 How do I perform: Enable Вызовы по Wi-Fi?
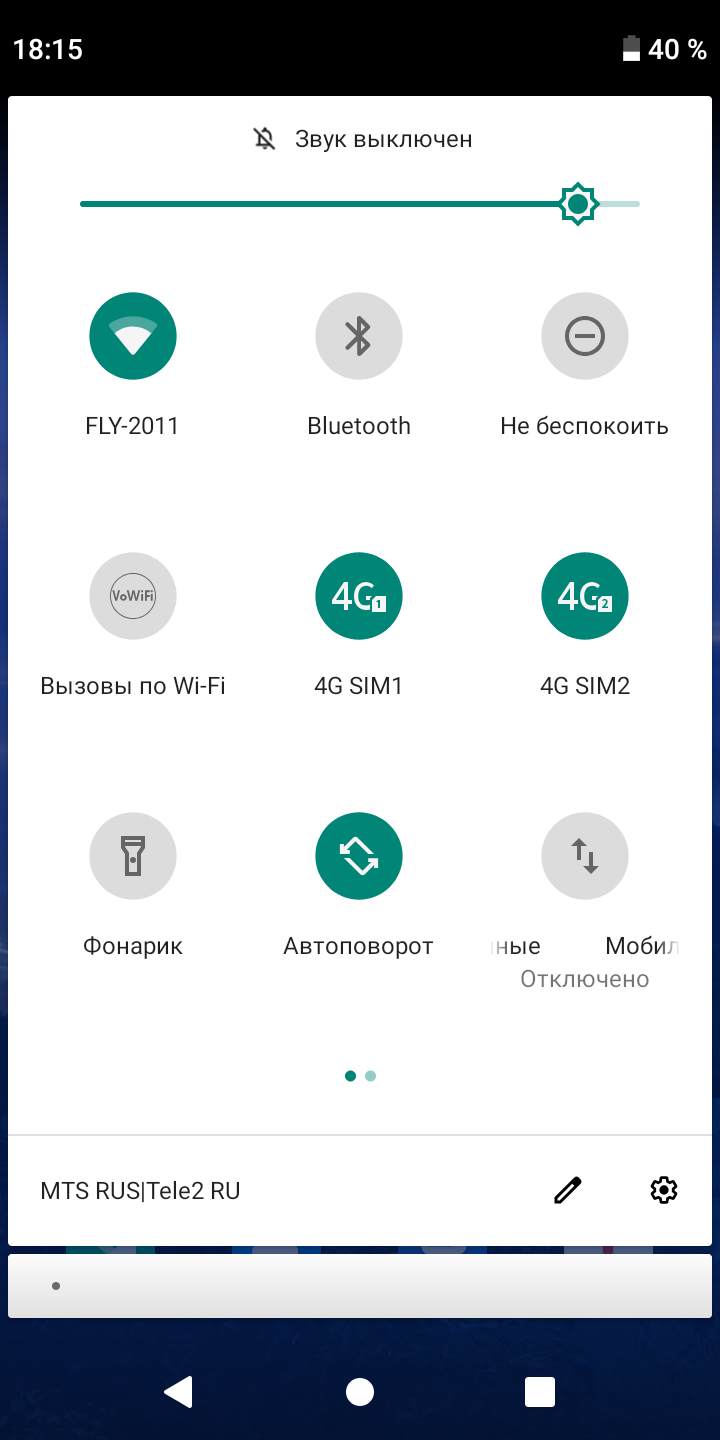click(133, 596)
